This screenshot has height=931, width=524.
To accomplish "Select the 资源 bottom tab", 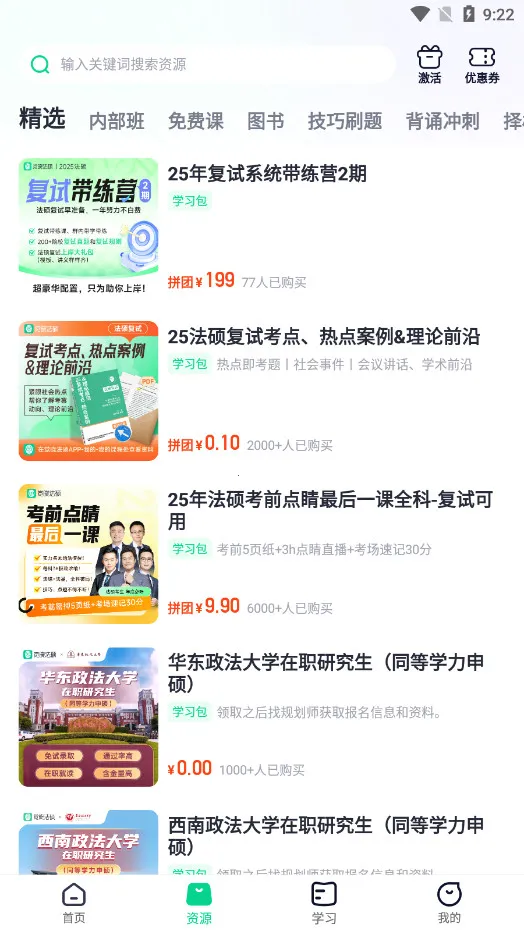I will click(199, 902).
